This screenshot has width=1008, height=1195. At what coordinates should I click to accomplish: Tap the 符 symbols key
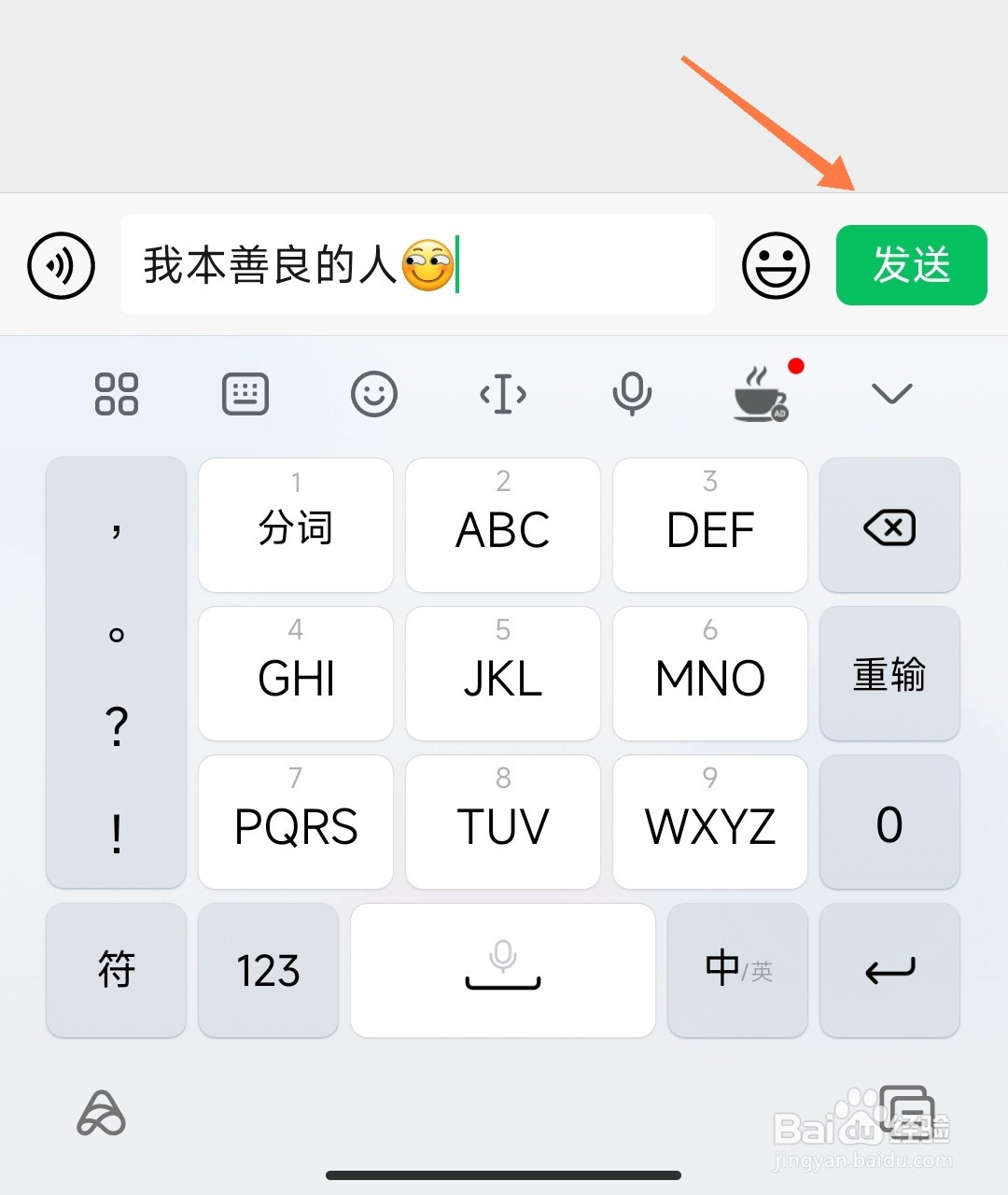(116, 970)
